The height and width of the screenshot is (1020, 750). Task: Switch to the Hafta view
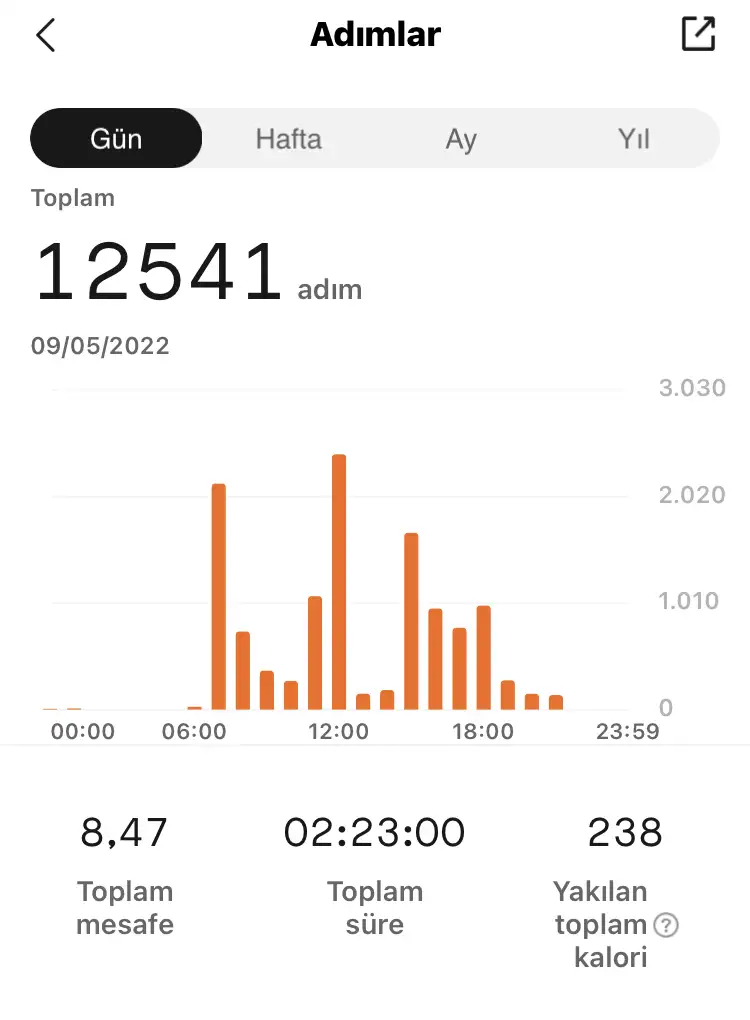click(288, 138)
